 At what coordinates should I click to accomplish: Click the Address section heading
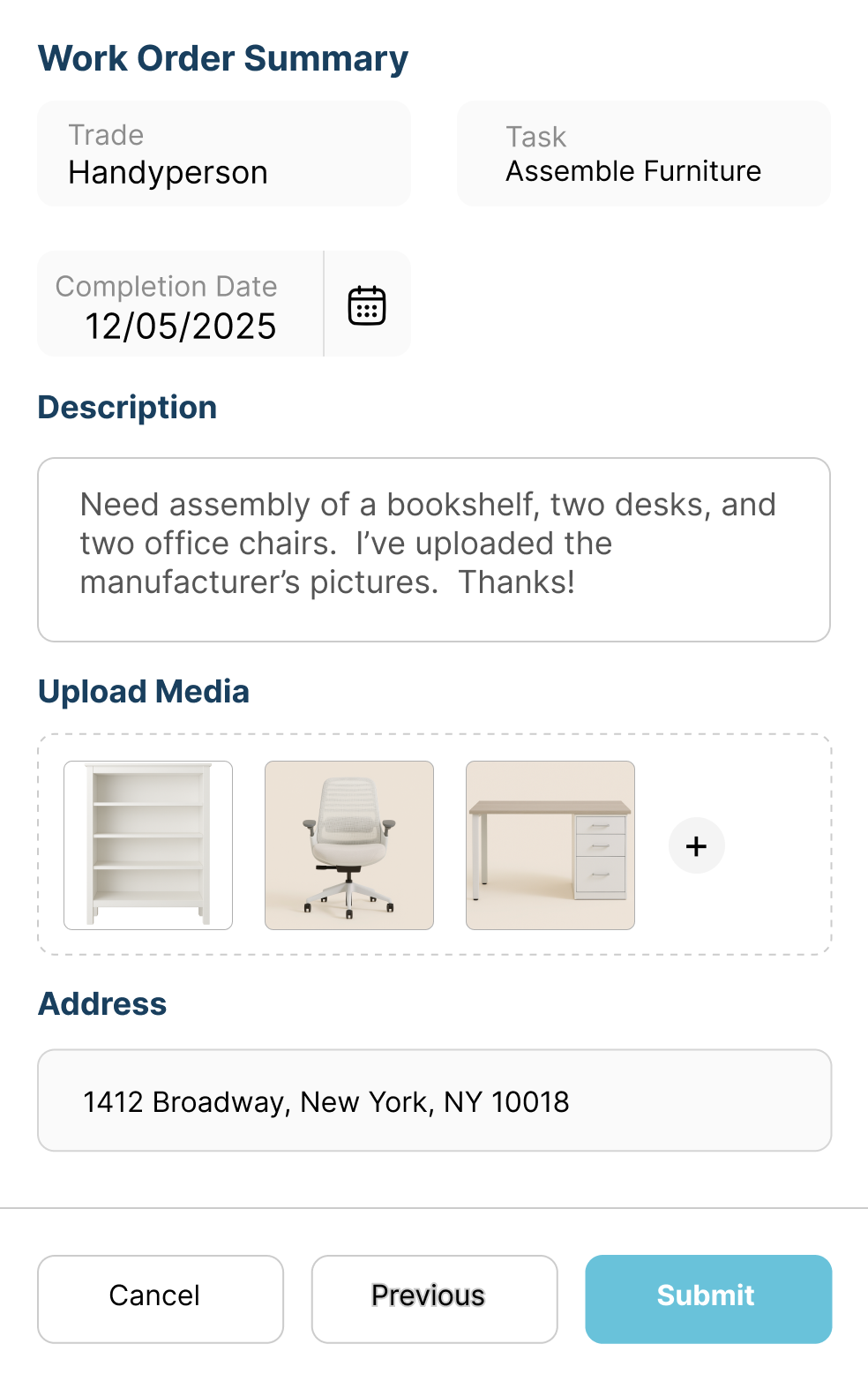[x=103, y=1003]
